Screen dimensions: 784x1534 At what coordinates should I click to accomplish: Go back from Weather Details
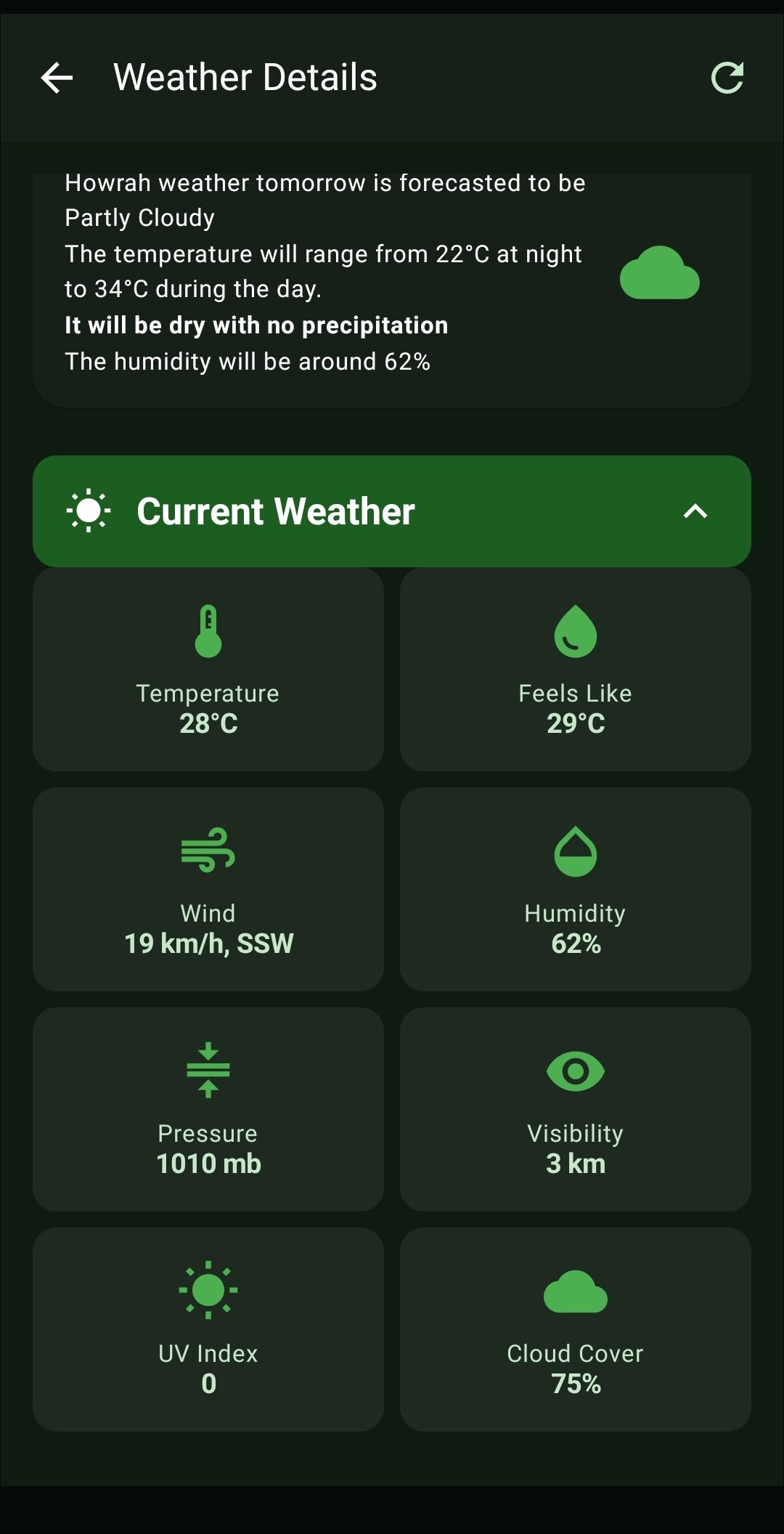coord(57,78)
